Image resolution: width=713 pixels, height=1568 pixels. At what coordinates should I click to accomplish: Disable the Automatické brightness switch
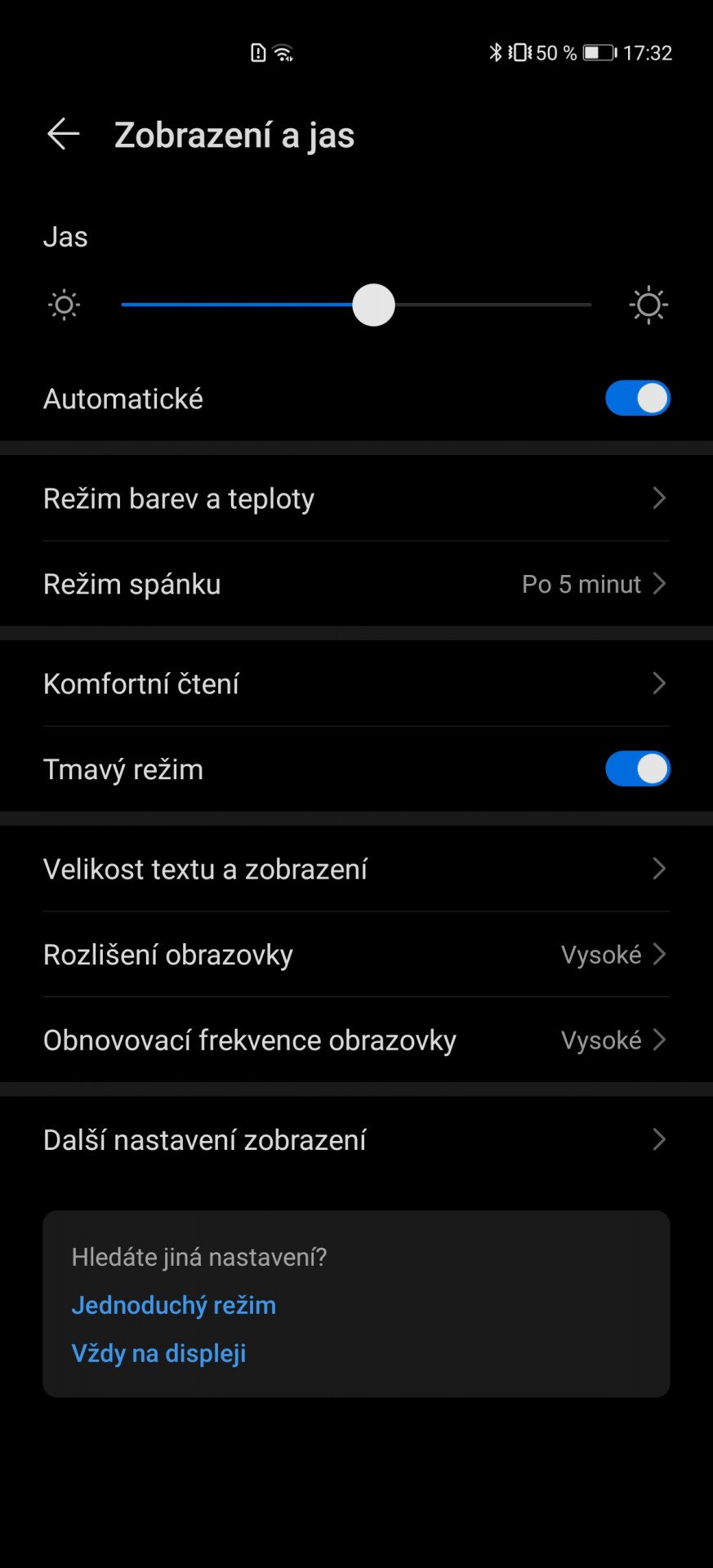pyautogui.click(x=637, y=399)
